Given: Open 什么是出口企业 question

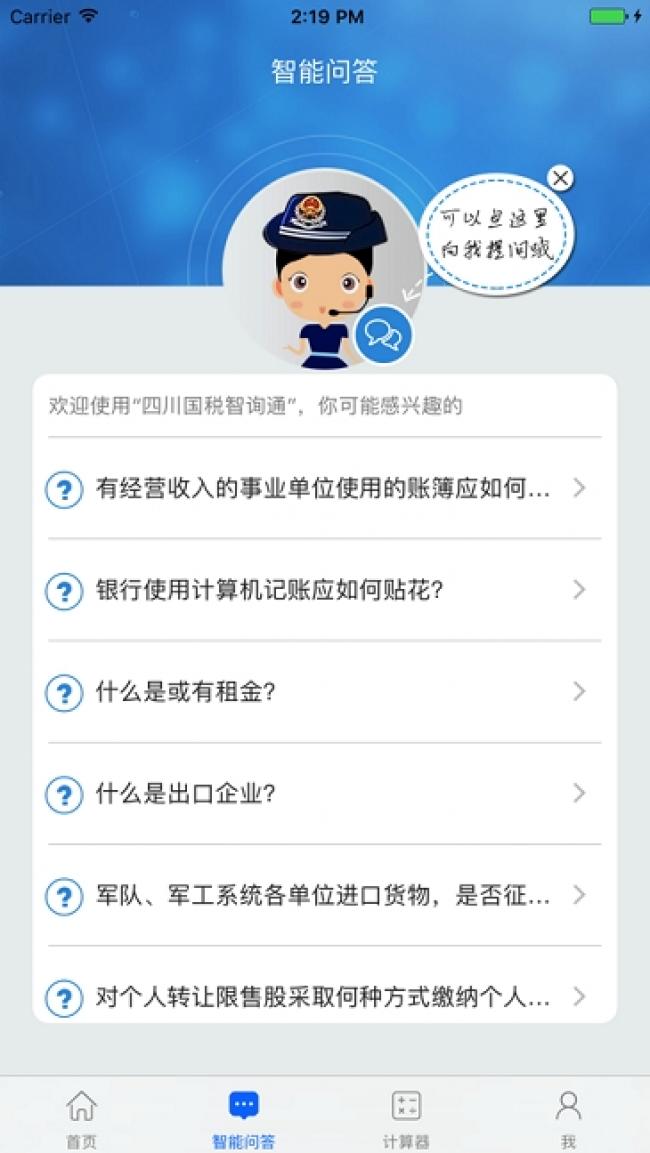Looking at the screenshot, I should [324, 794].
